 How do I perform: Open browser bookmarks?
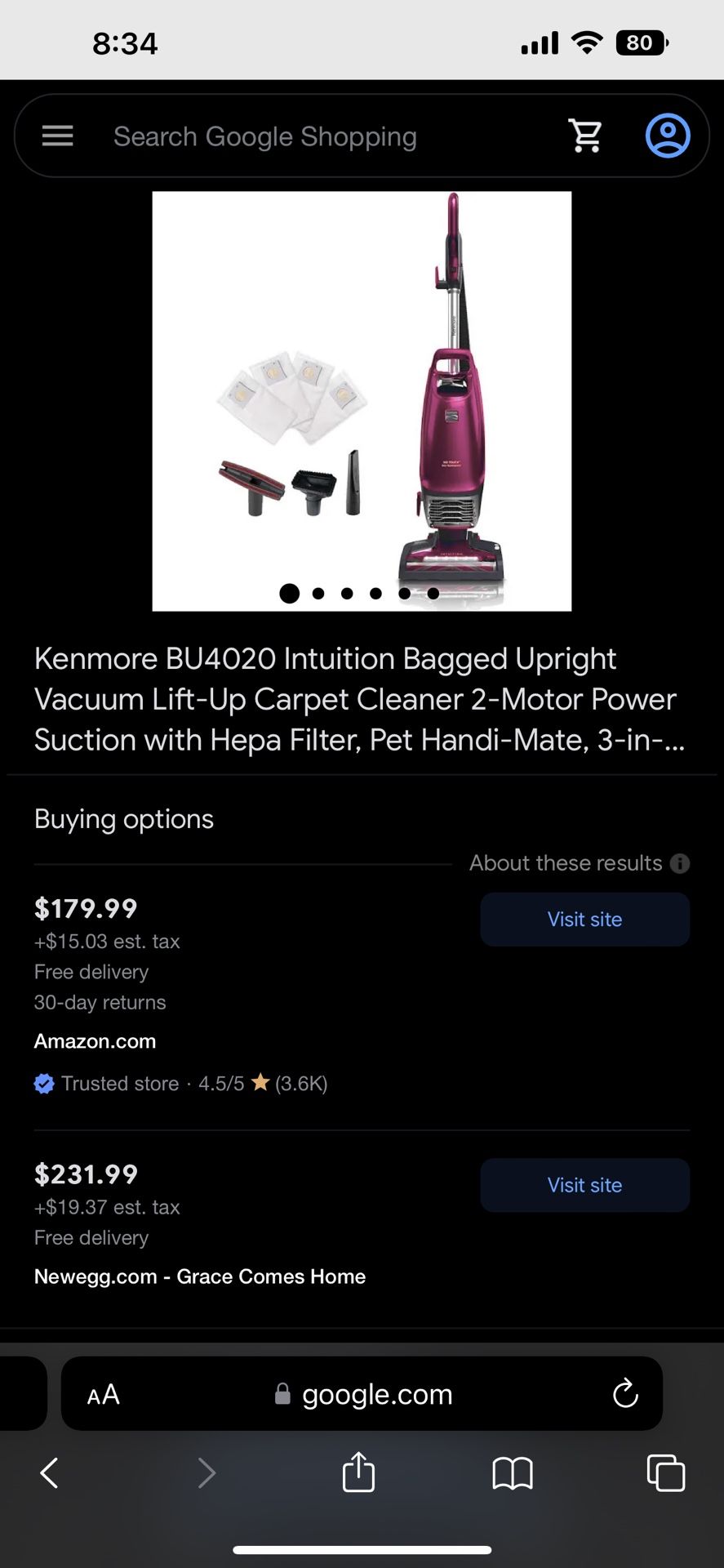click(x=513, y=1473)
